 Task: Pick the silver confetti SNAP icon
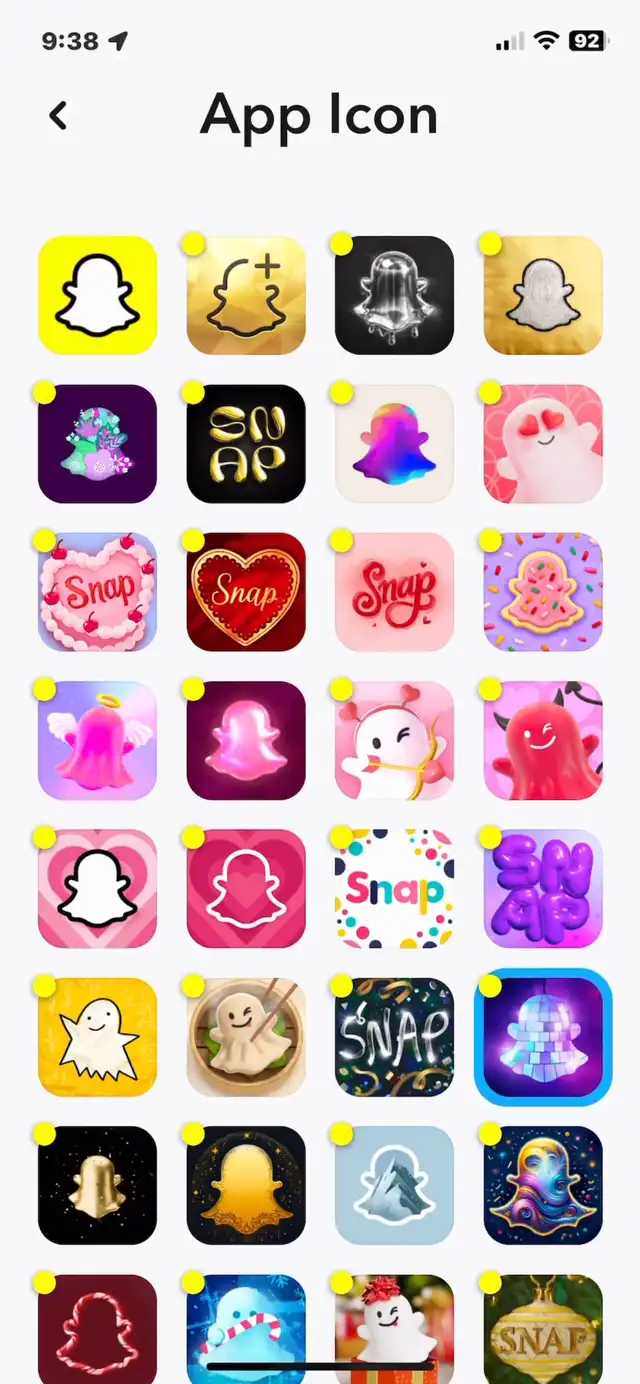click(394, 1037)
